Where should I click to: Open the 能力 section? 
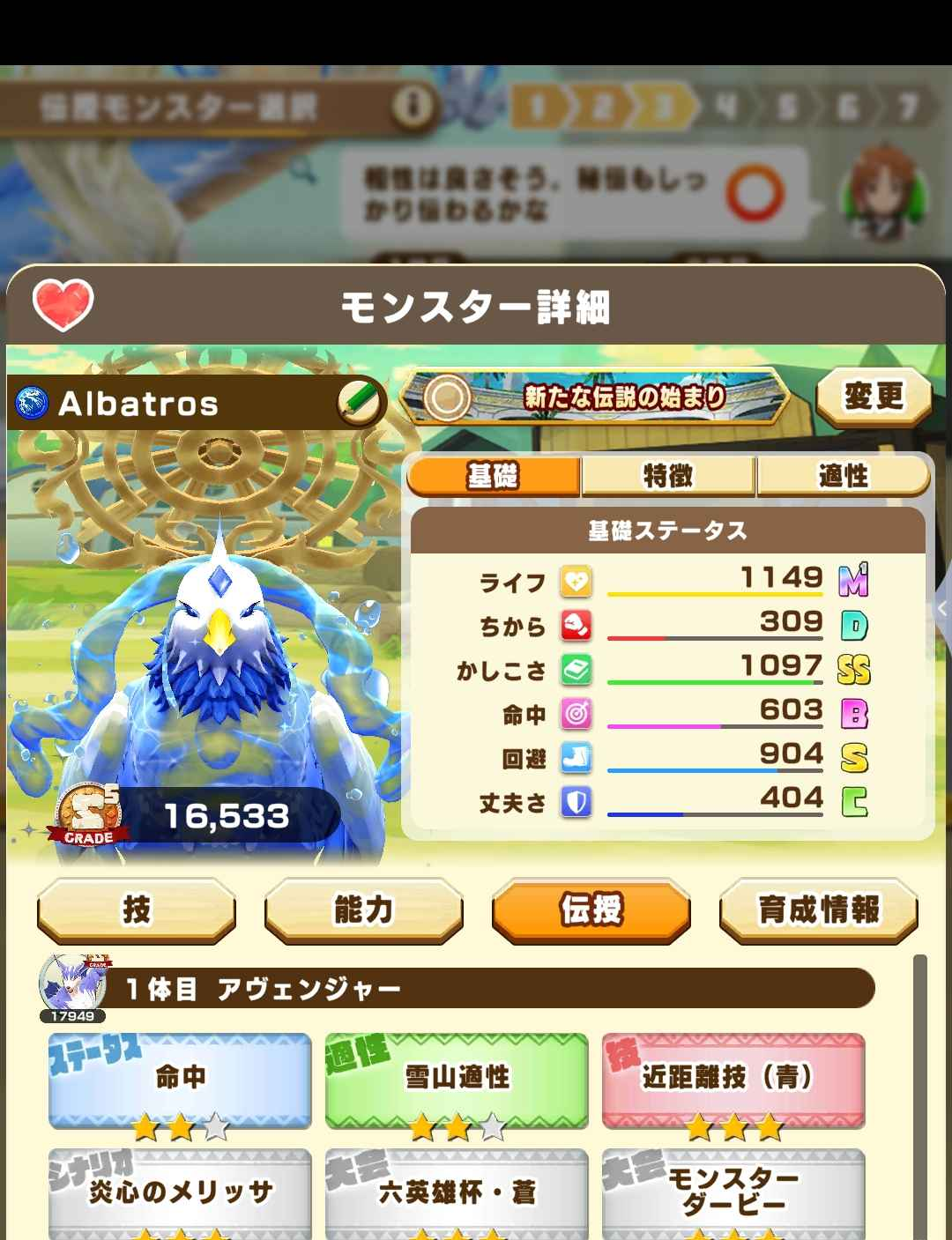[363, 910]
